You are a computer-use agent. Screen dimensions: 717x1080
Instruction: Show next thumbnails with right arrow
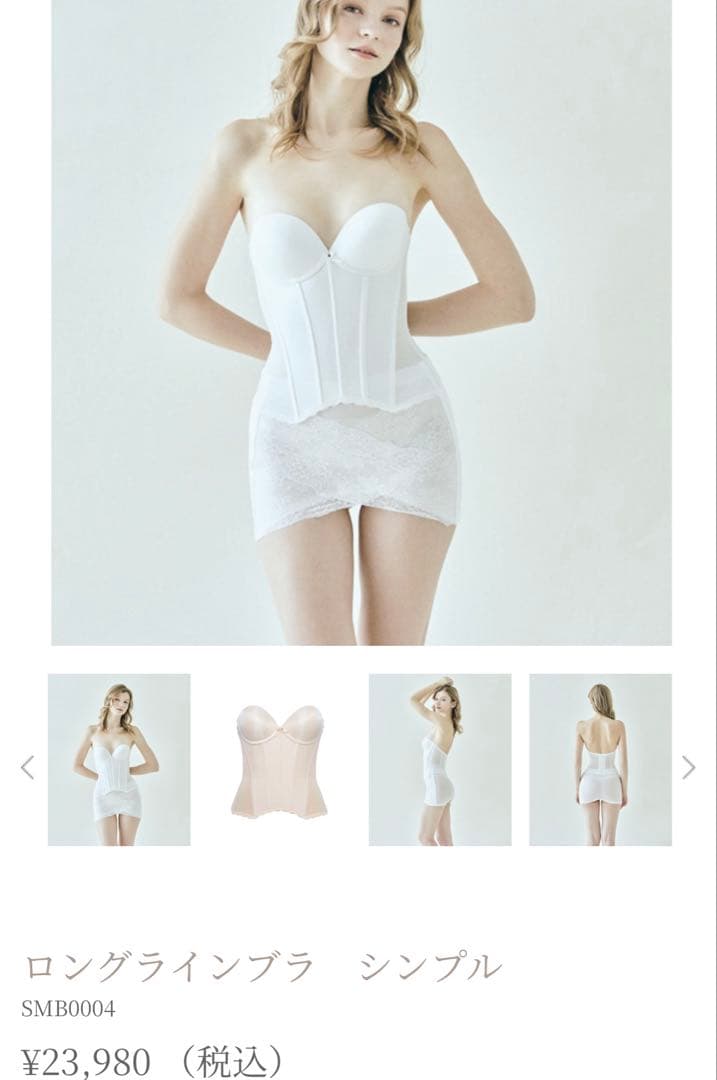click(688, 767)
